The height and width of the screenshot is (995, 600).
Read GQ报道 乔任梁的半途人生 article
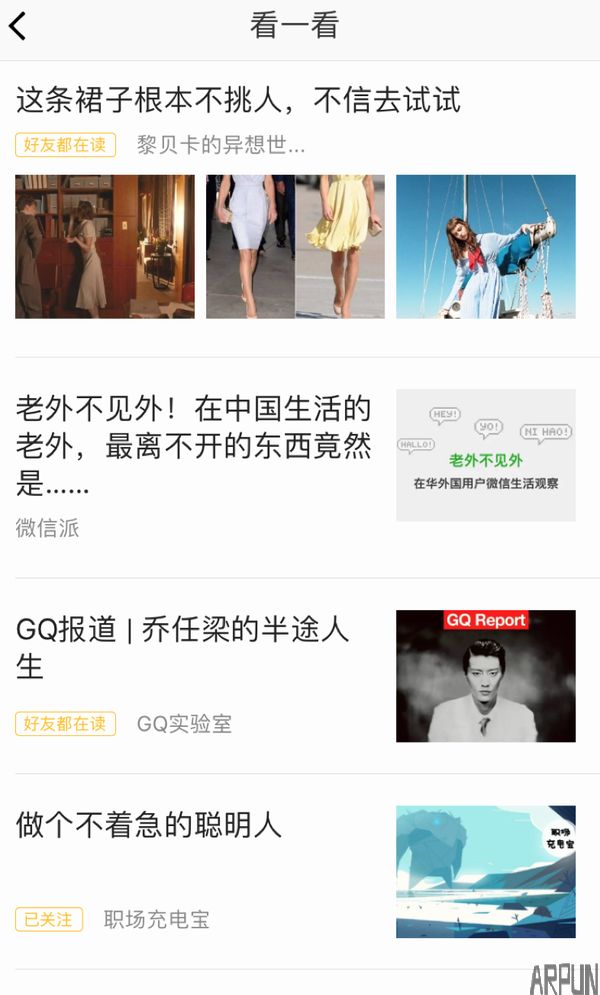pos(182,647)
